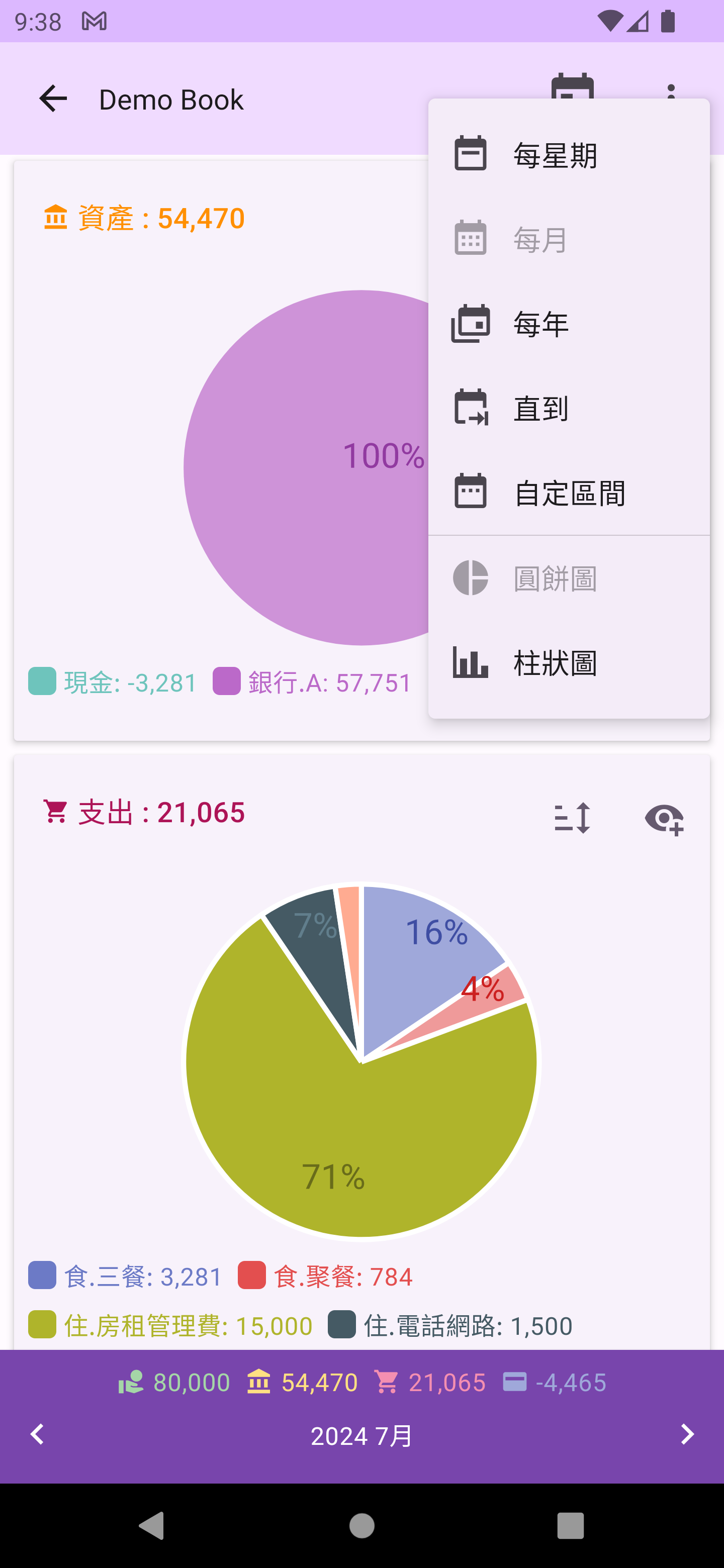Open the 自定區間 custom range option
724x1568 pixels.
pos(568,493)
